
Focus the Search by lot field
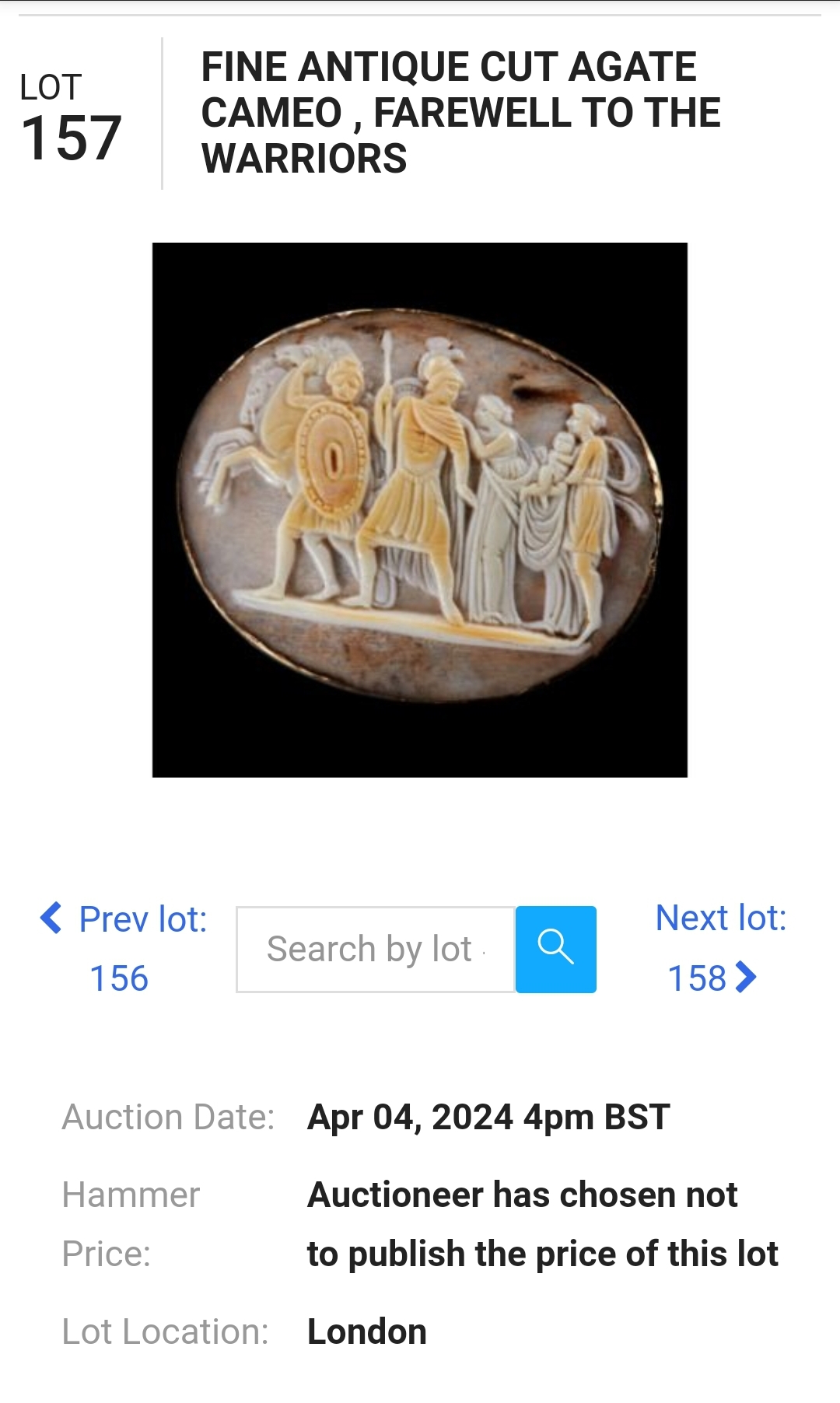(375, 950)
